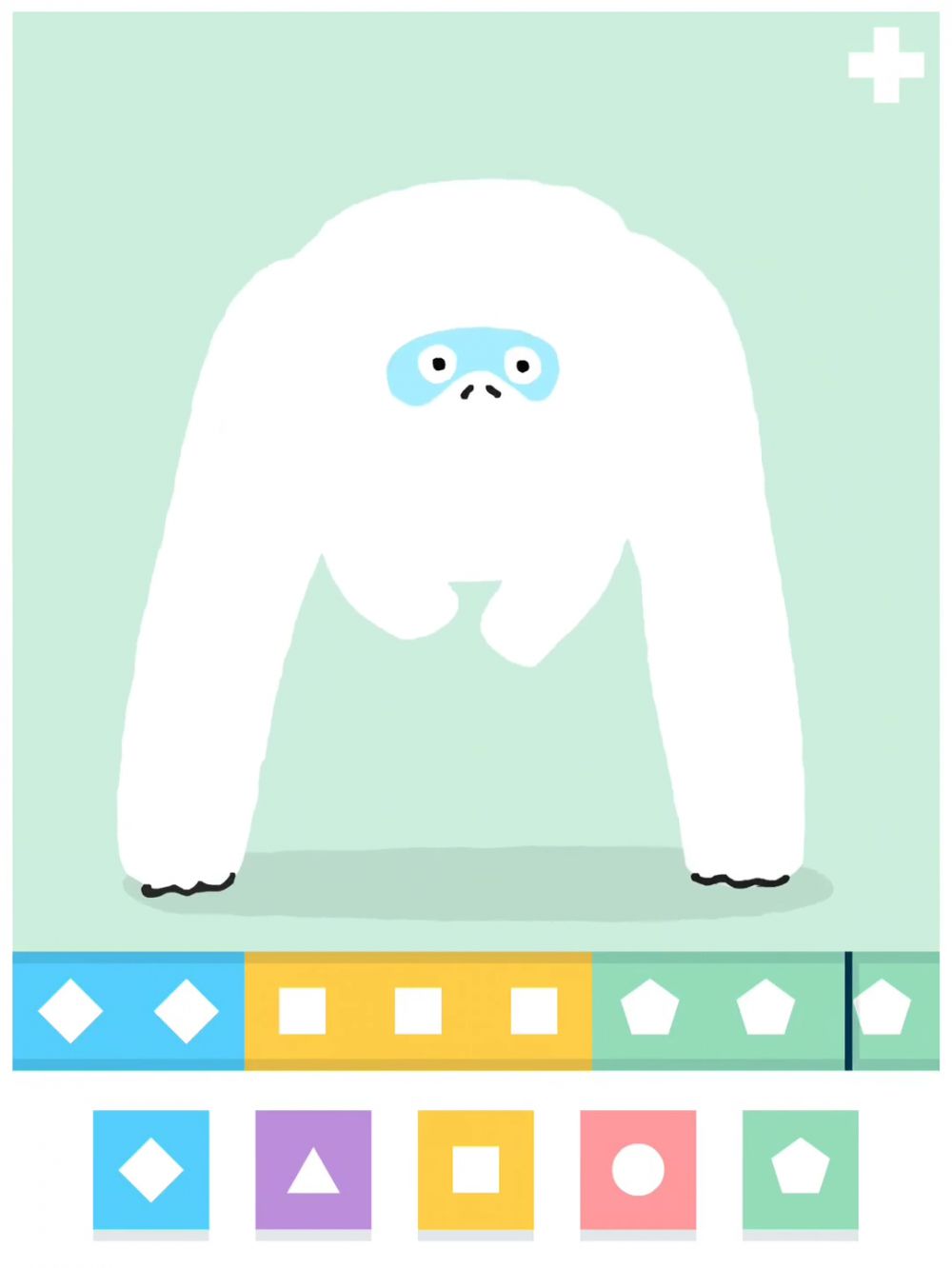Choose the green pentagon tile
The width and height of the screenshot is (952, 1268).
click(800, 1169)
